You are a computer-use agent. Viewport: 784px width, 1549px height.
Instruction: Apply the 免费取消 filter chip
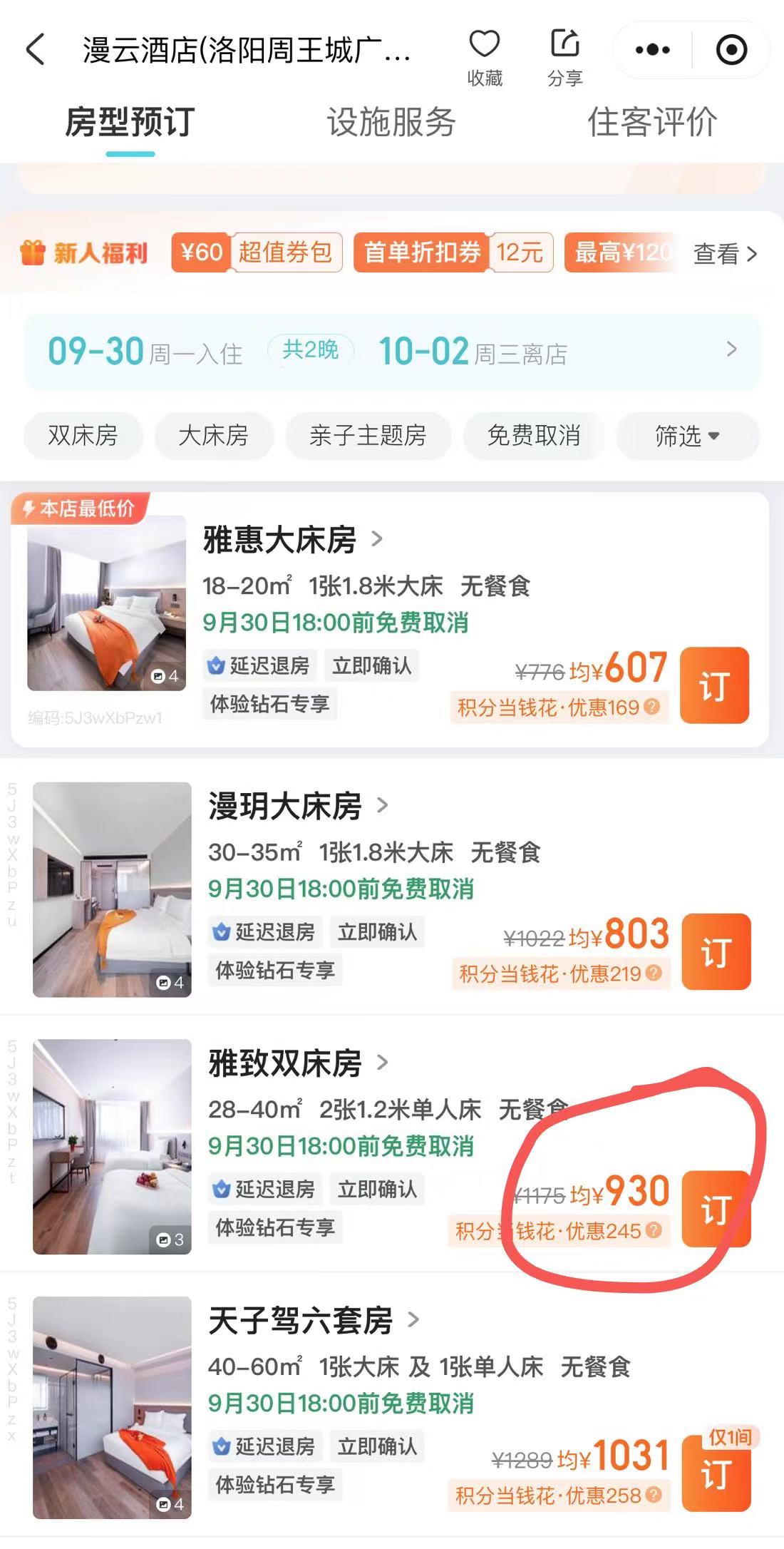(x=533, y=435)
